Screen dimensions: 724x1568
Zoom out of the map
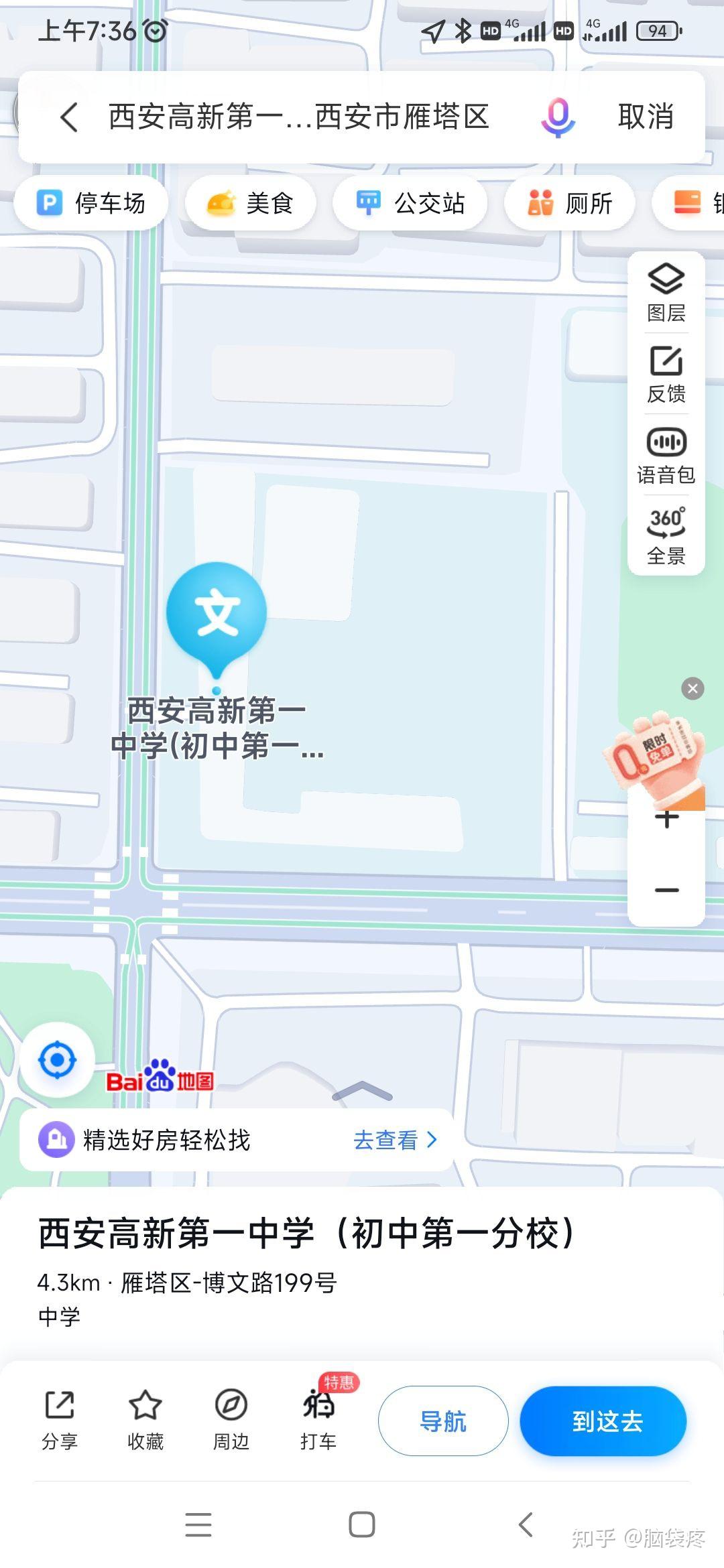pyautogui.click(x=666, y=891)
